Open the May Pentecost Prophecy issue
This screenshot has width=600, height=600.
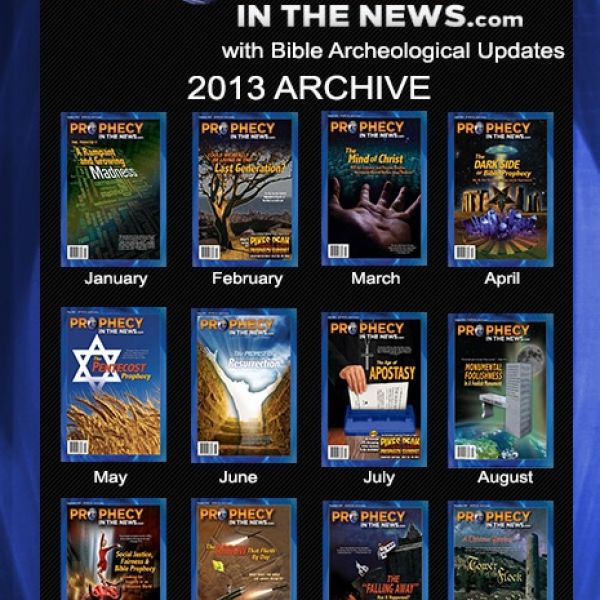point(113,385)
